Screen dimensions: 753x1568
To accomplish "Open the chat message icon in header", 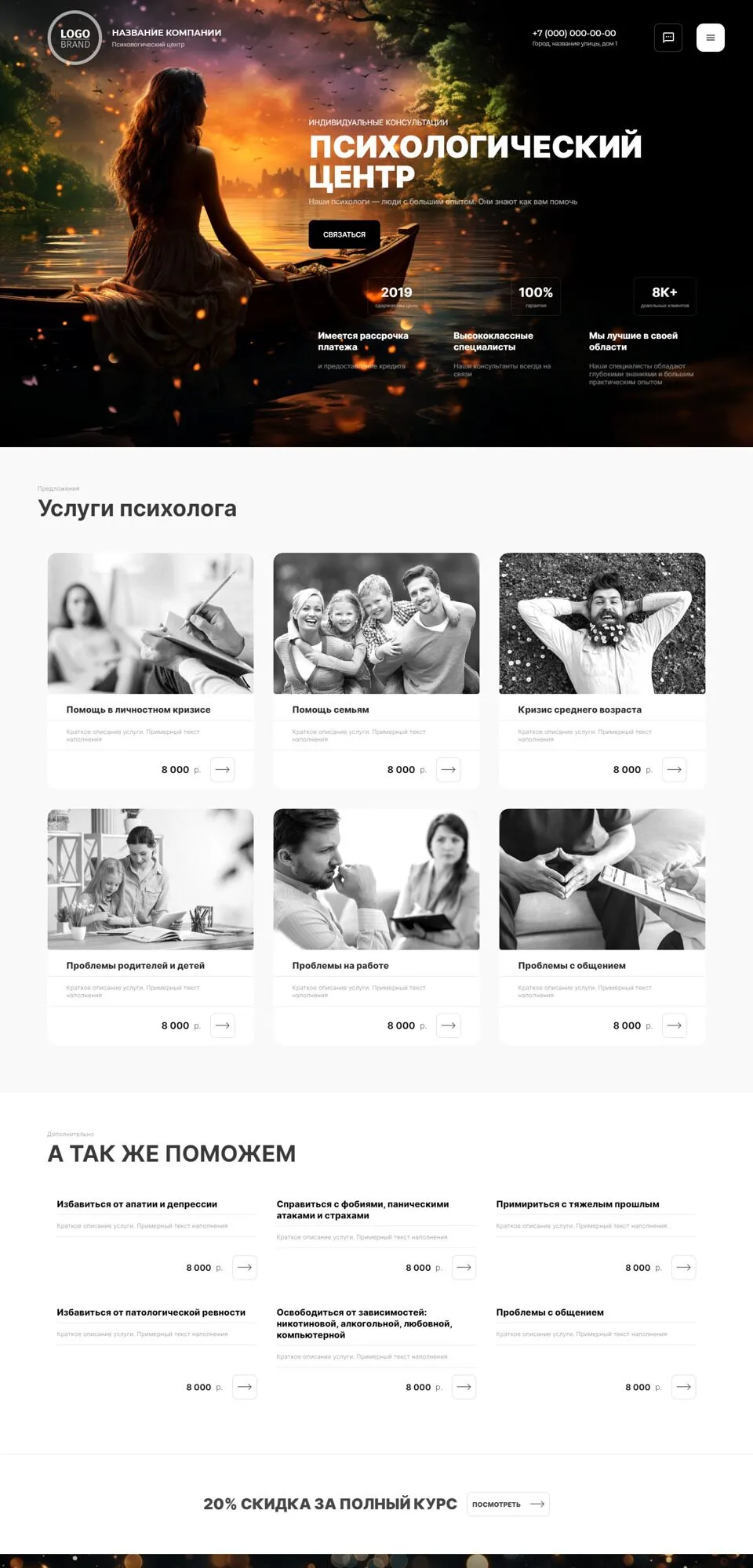I will click(668, 38).
